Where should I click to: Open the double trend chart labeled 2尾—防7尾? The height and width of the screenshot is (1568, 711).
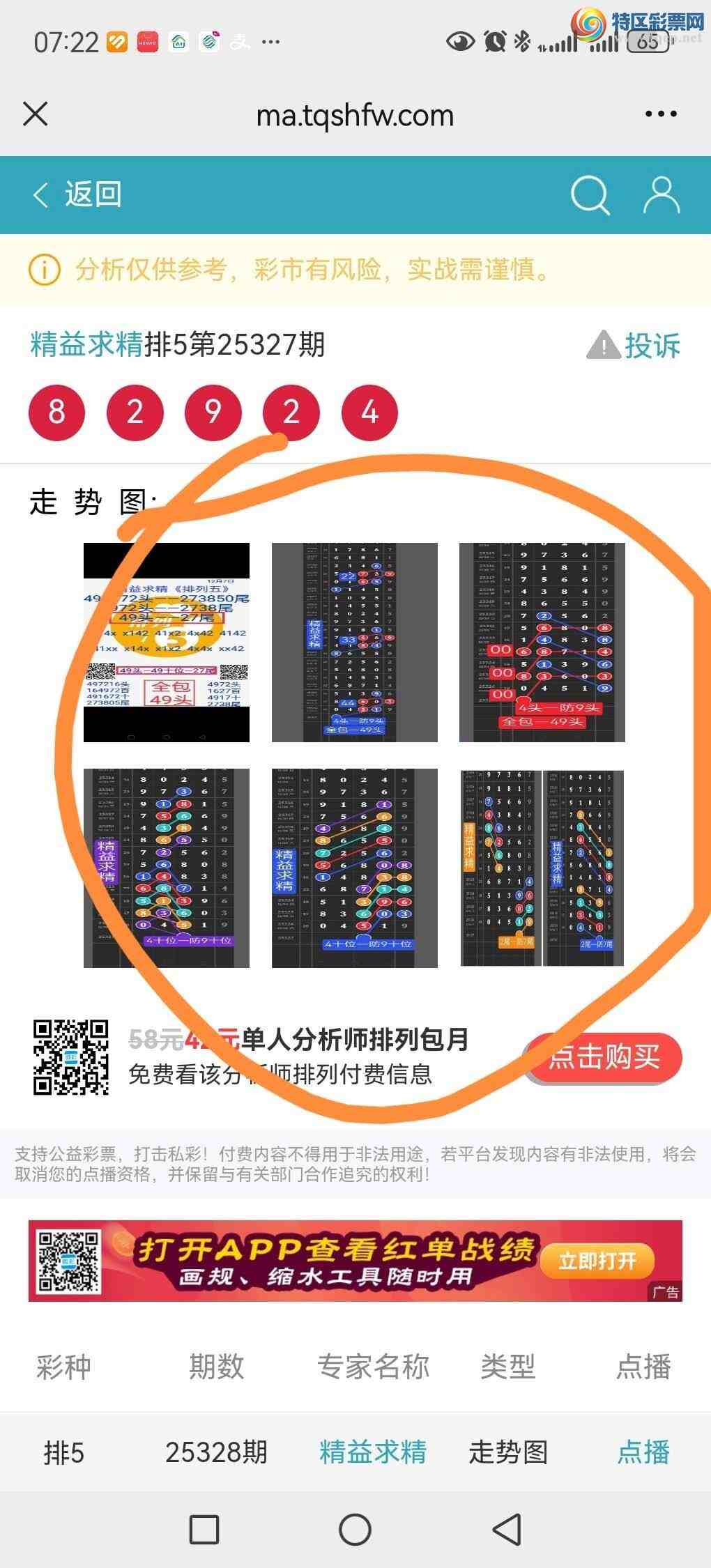[x=542, y=868]
